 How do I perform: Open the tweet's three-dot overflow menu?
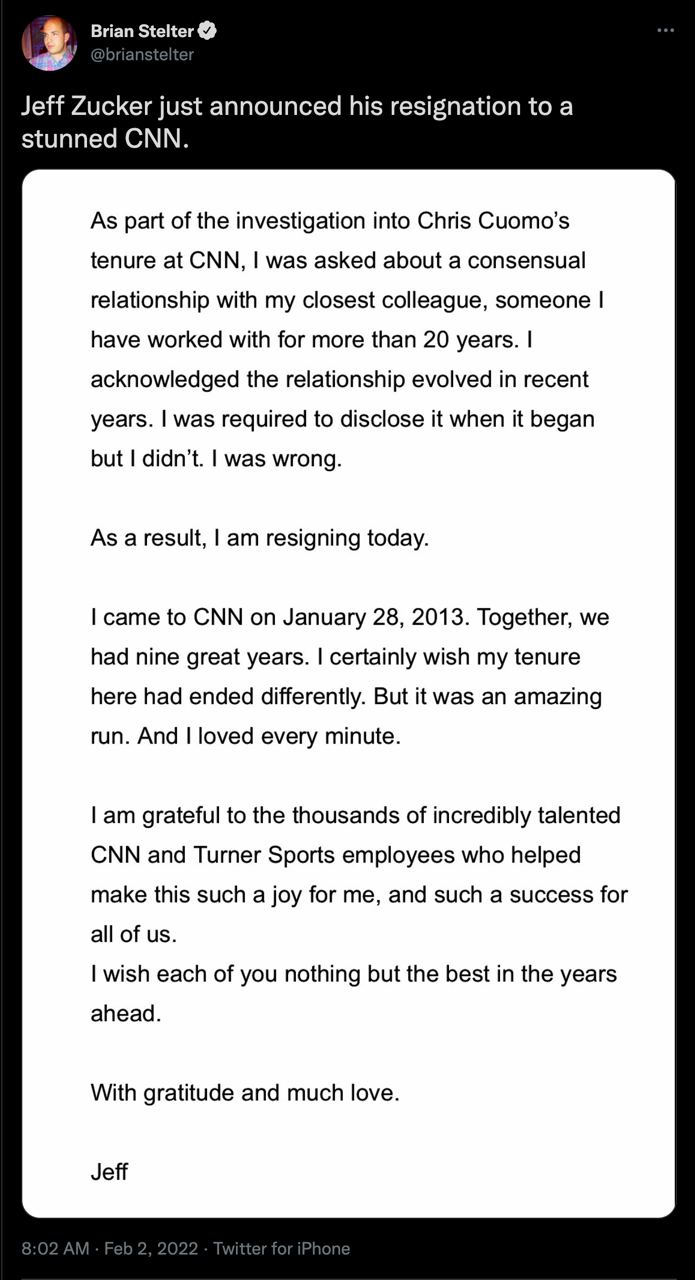click(665, 31)
